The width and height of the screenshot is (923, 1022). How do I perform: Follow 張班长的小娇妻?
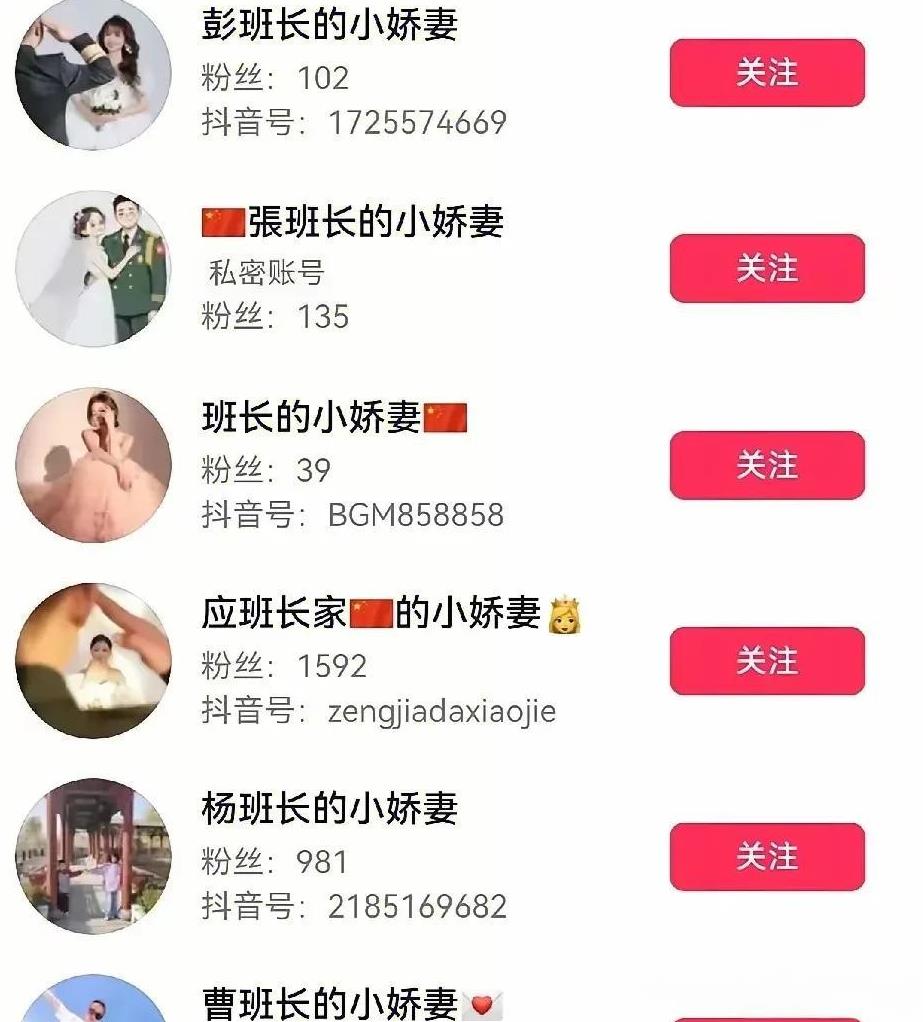(x=766, y=268)
